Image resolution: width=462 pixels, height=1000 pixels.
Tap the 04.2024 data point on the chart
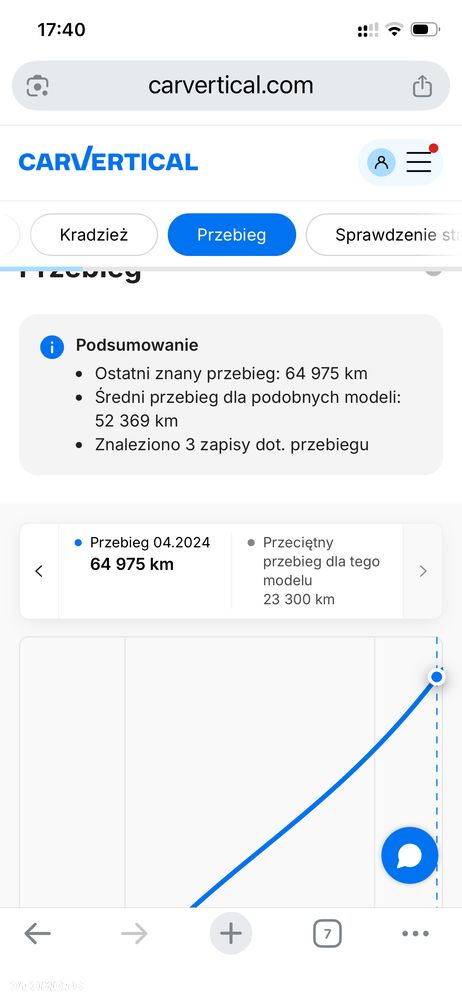point(436,677)
